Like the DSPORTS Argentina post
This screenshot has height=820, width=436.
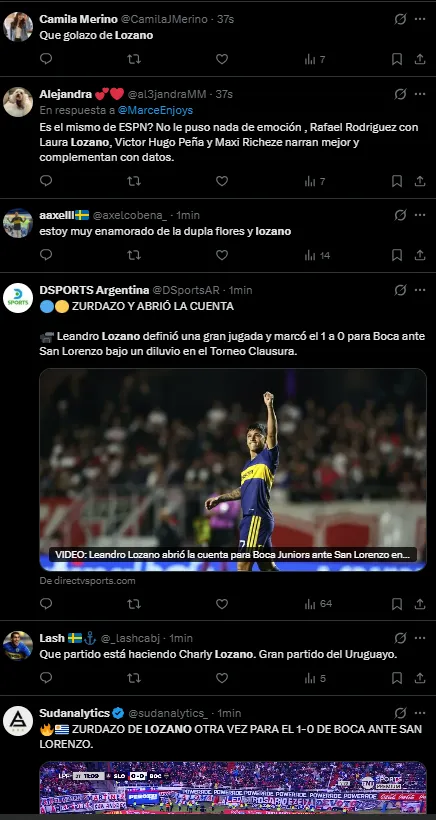222,604
